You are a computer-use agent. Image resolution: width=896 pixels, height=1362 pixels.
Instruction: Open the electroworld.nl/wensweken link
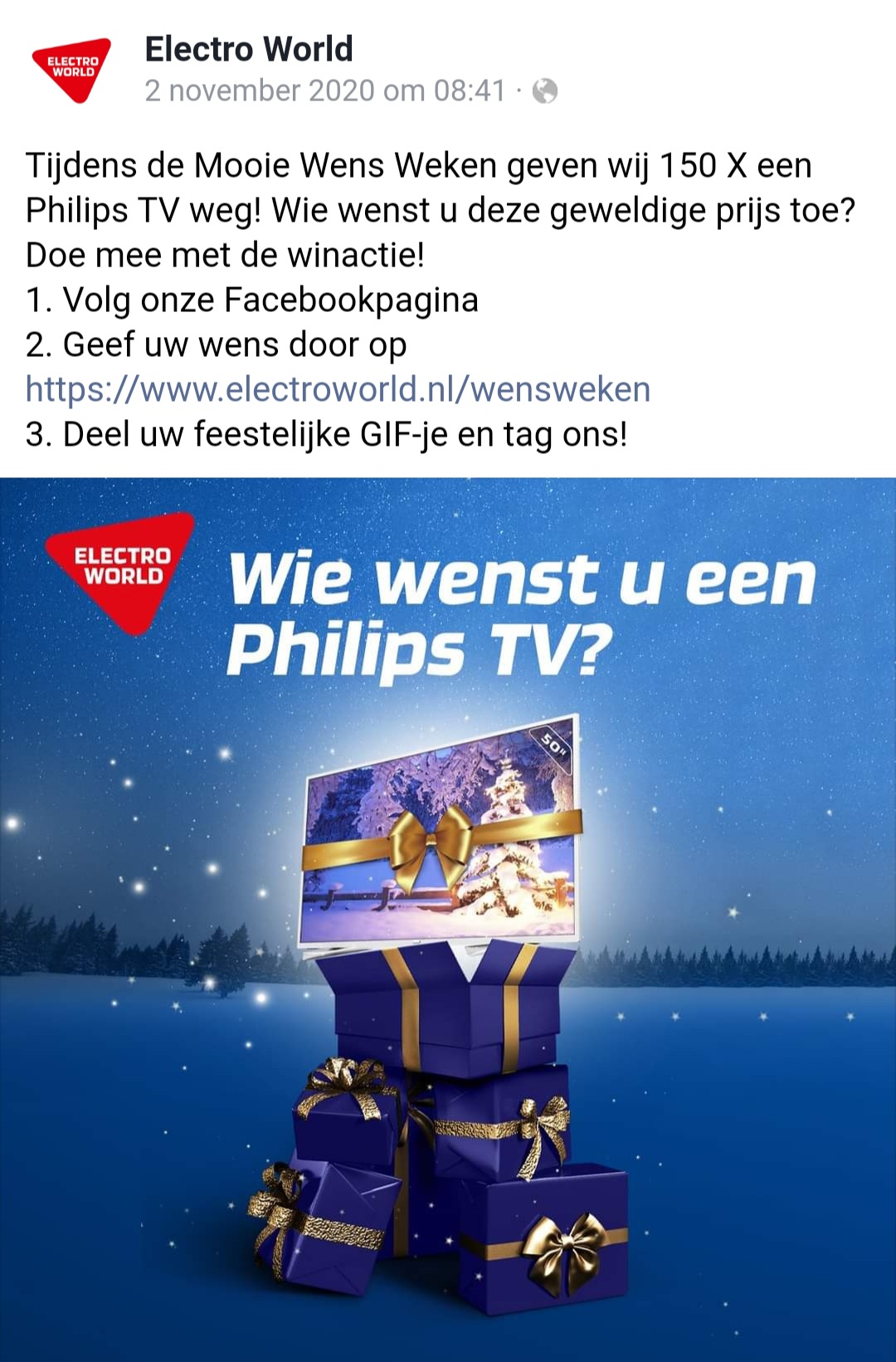tap(338, 389)
